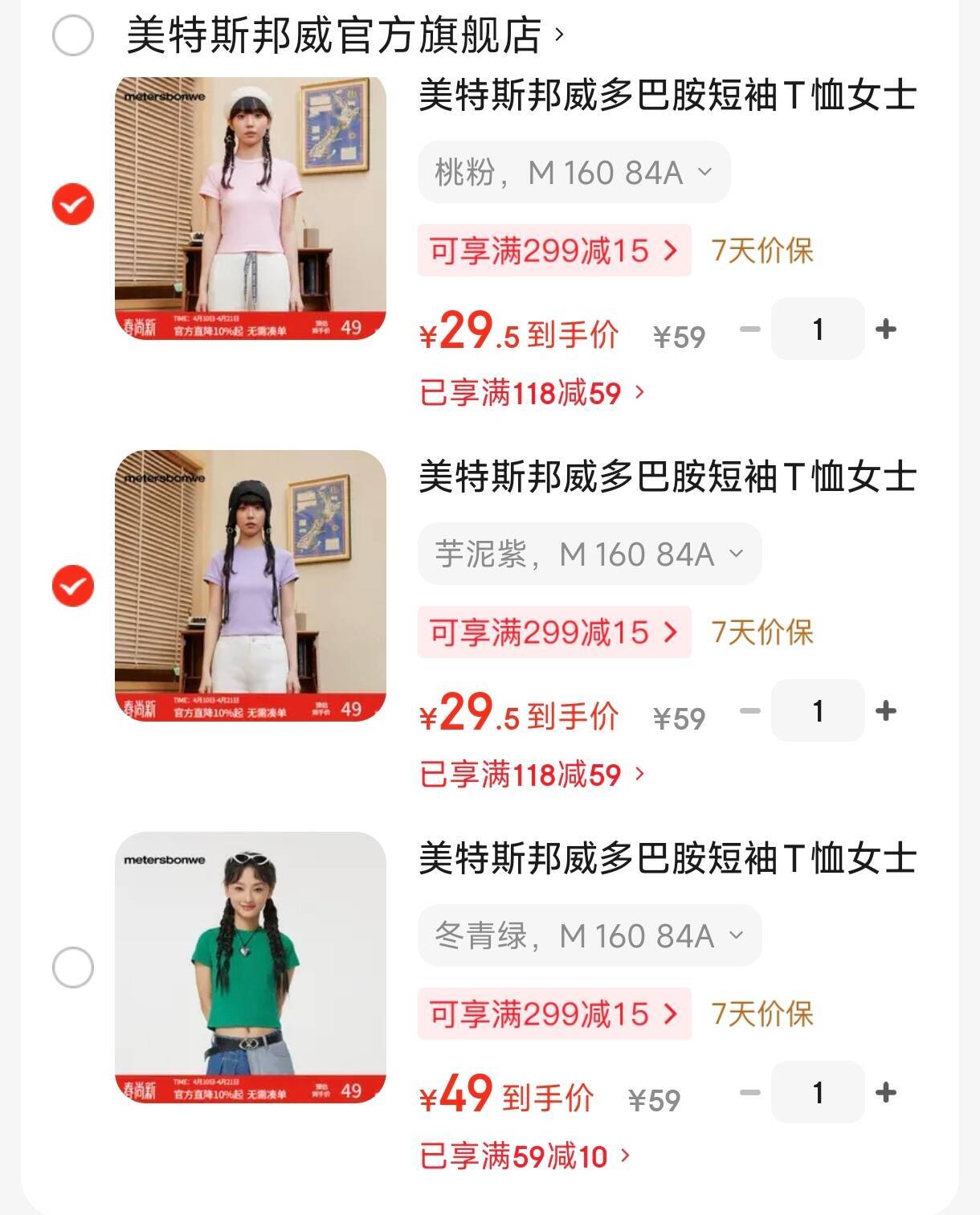
Task: Select the 冬青绿 T-shirt item
Action: click(73, 967)
